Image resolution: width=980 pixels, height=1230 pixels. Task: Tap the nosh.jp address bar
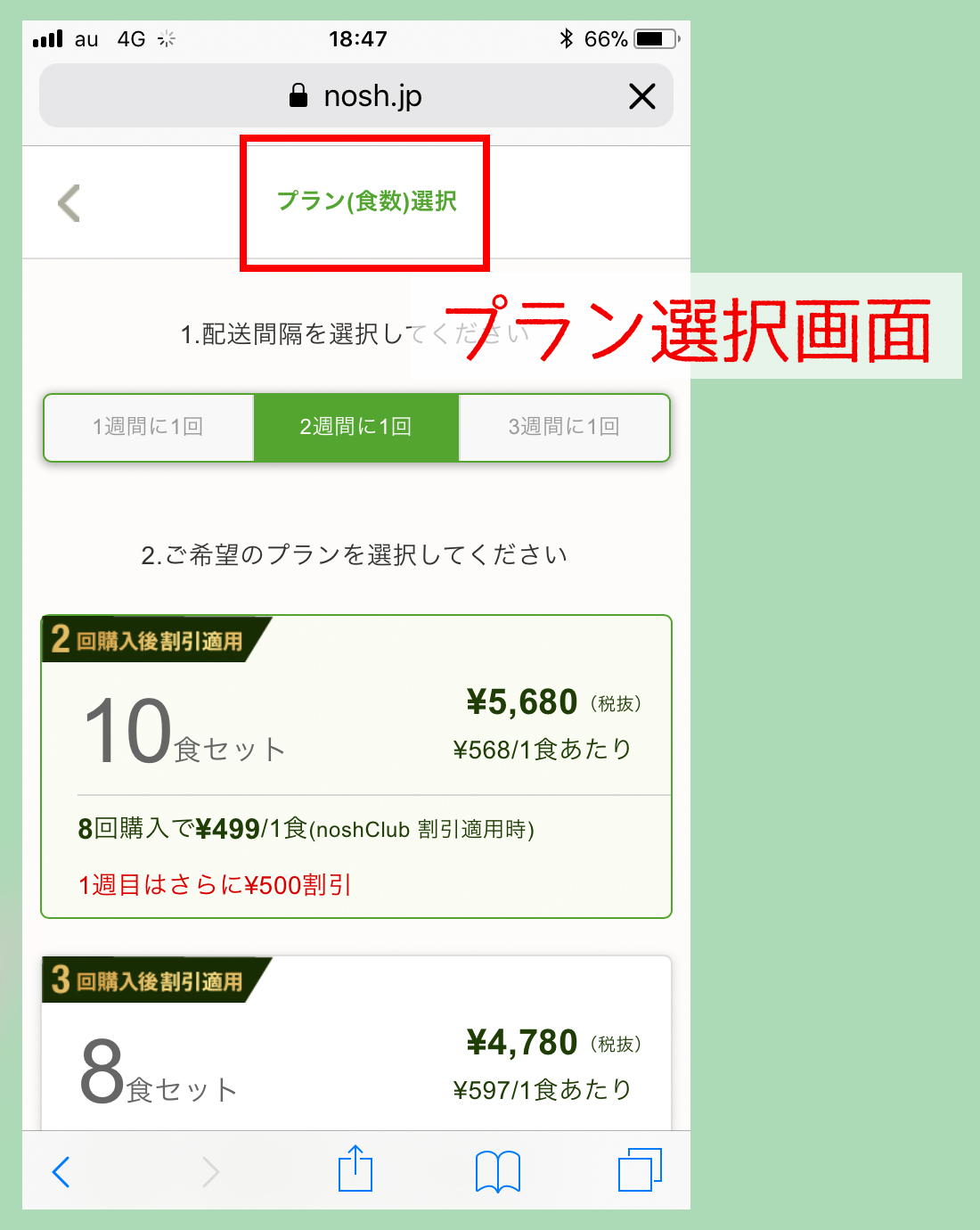point(355,96)
